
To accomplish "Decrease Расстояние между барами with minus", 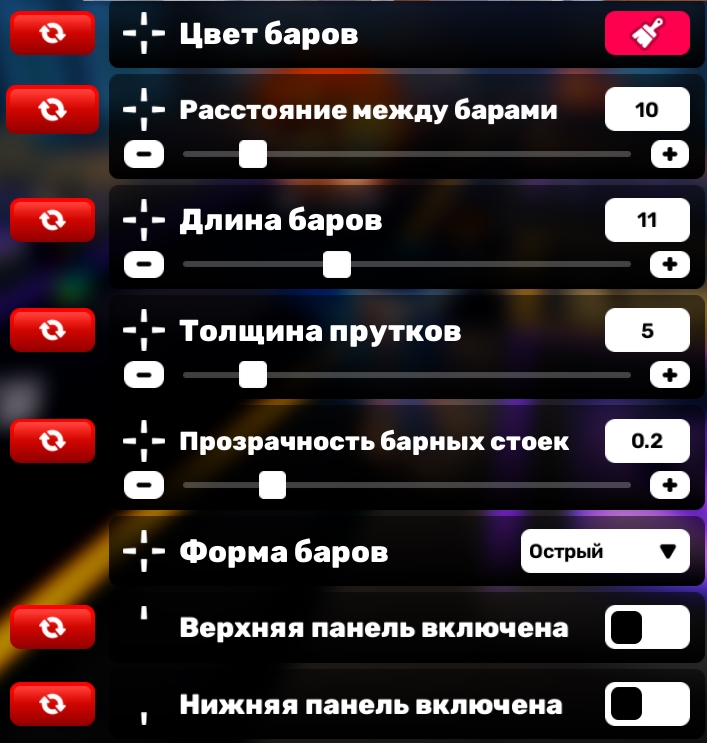I will (x=144, y=154).
